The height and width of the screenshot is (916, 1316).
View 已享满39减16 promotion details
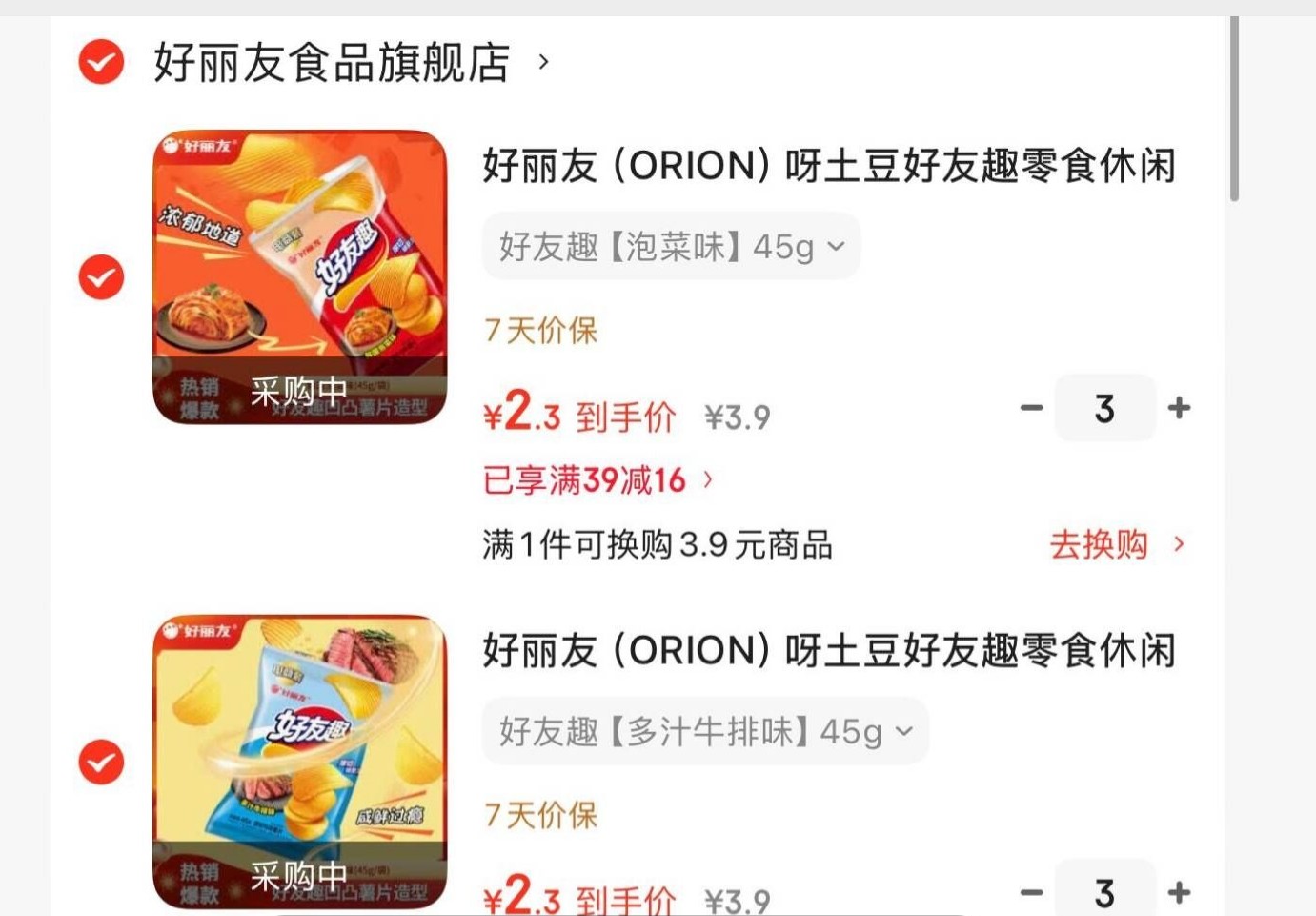(x=597, y=479)
